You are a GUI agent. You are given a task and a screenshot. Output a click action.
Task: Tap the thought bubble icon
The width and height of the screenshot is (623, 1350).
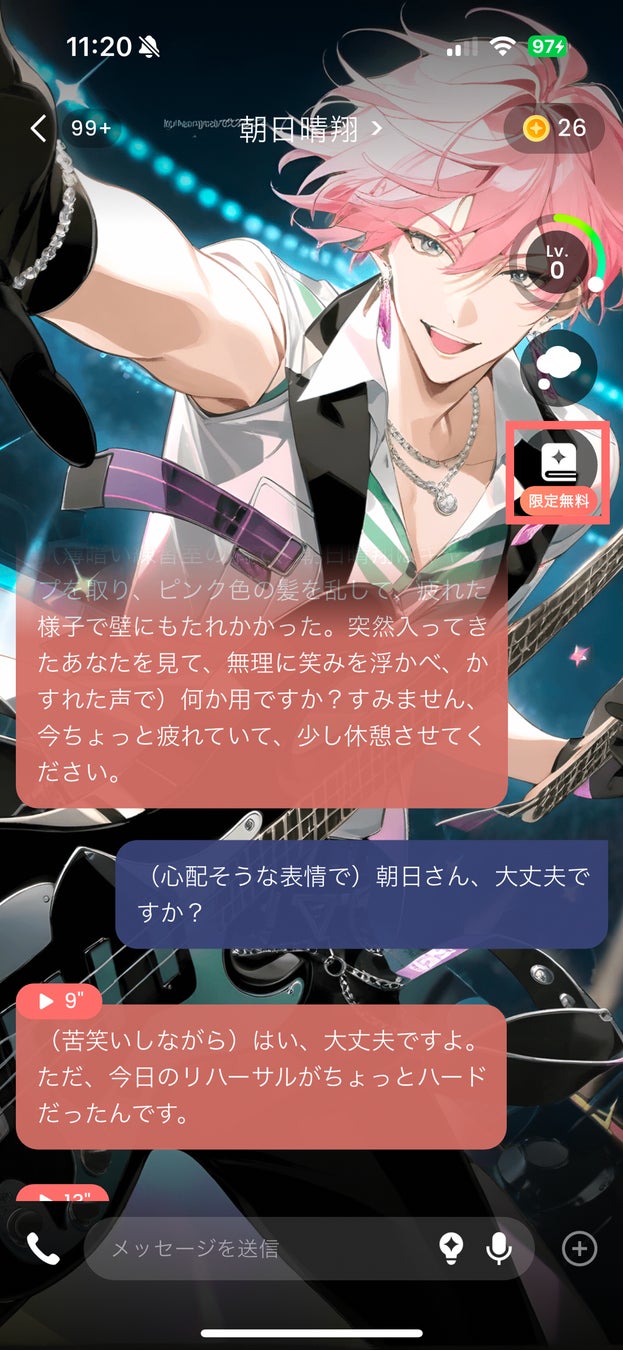[x=558, y=367]
